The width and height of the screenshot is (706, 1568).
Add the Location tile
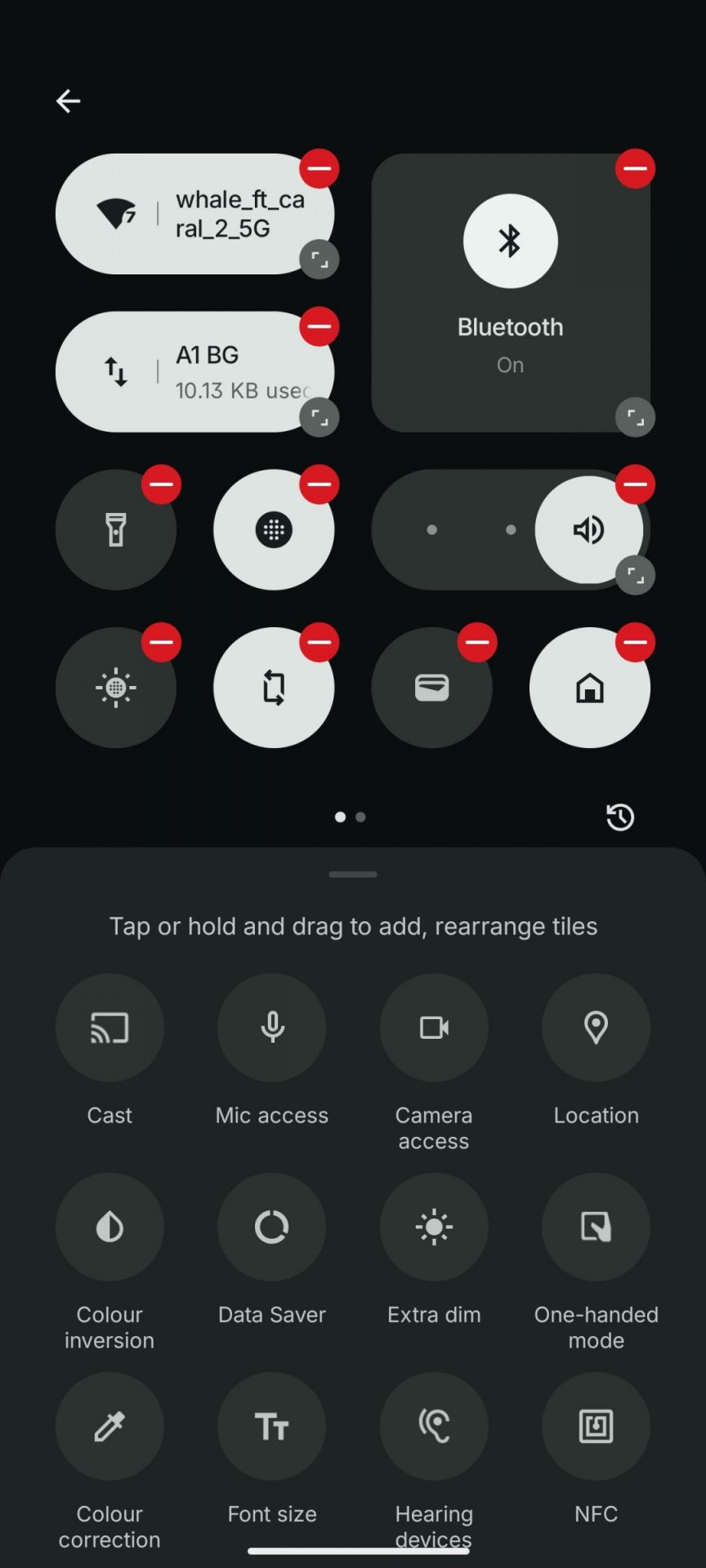(596, 1027)
